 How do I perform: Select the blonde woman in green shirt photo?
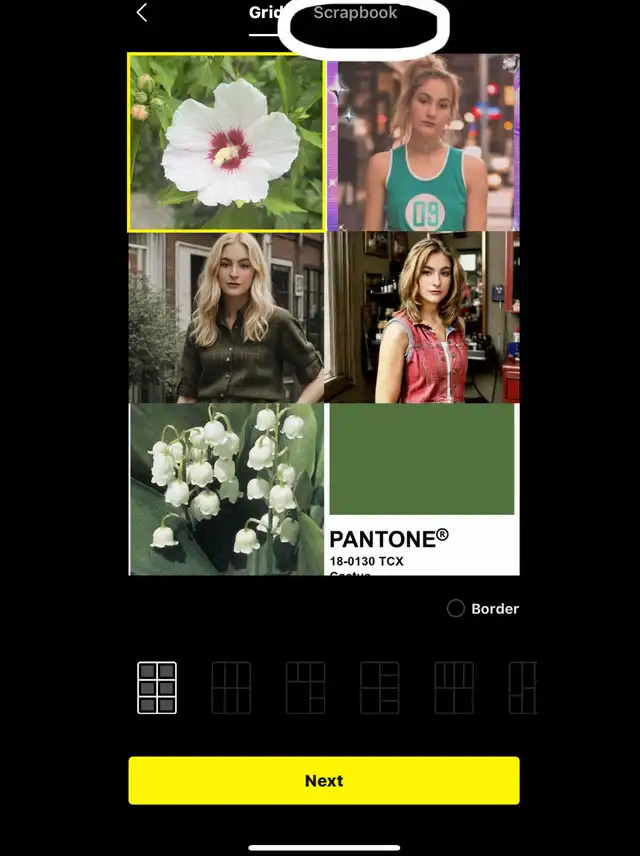(226, 317)
